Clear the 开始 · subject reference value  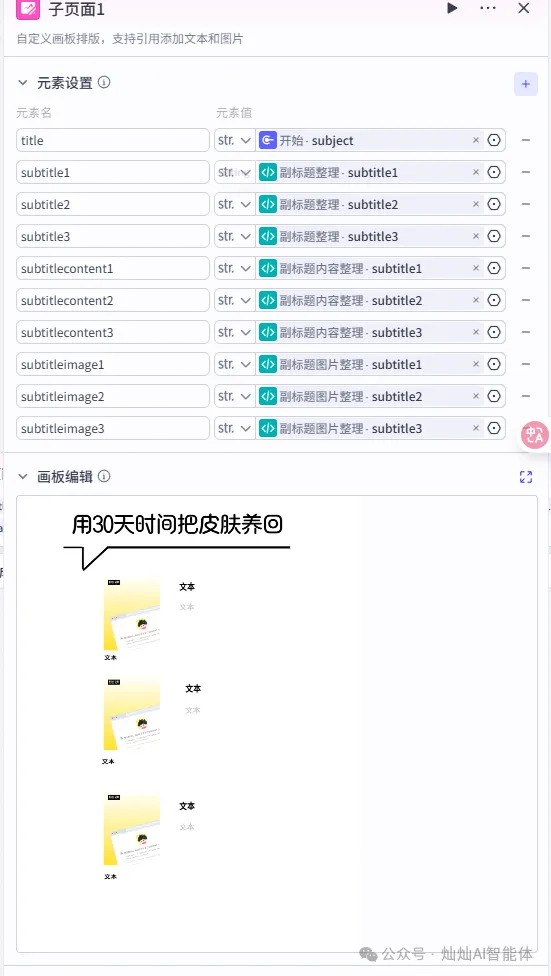[x=476, y=140]
